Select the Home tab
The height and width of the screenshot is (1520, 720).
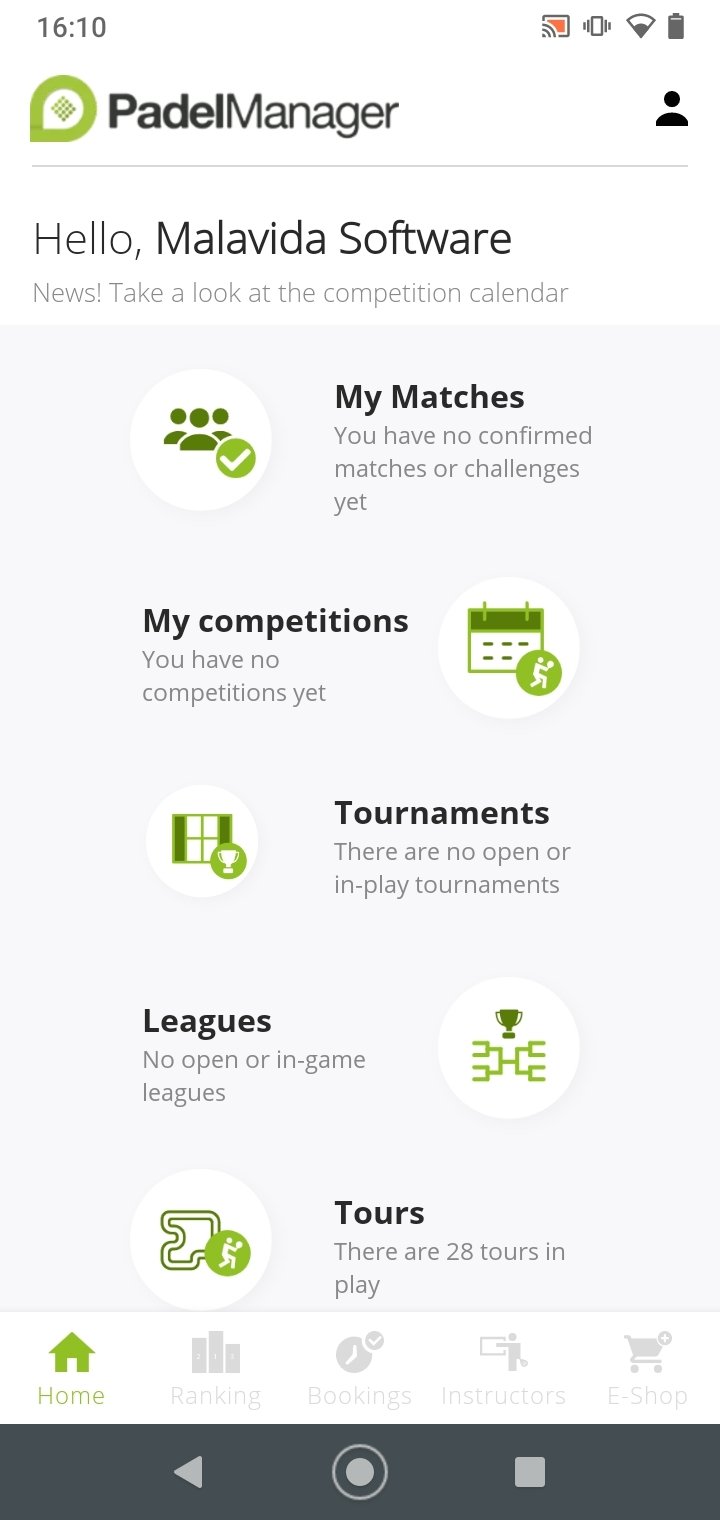tap(71, 1368)
